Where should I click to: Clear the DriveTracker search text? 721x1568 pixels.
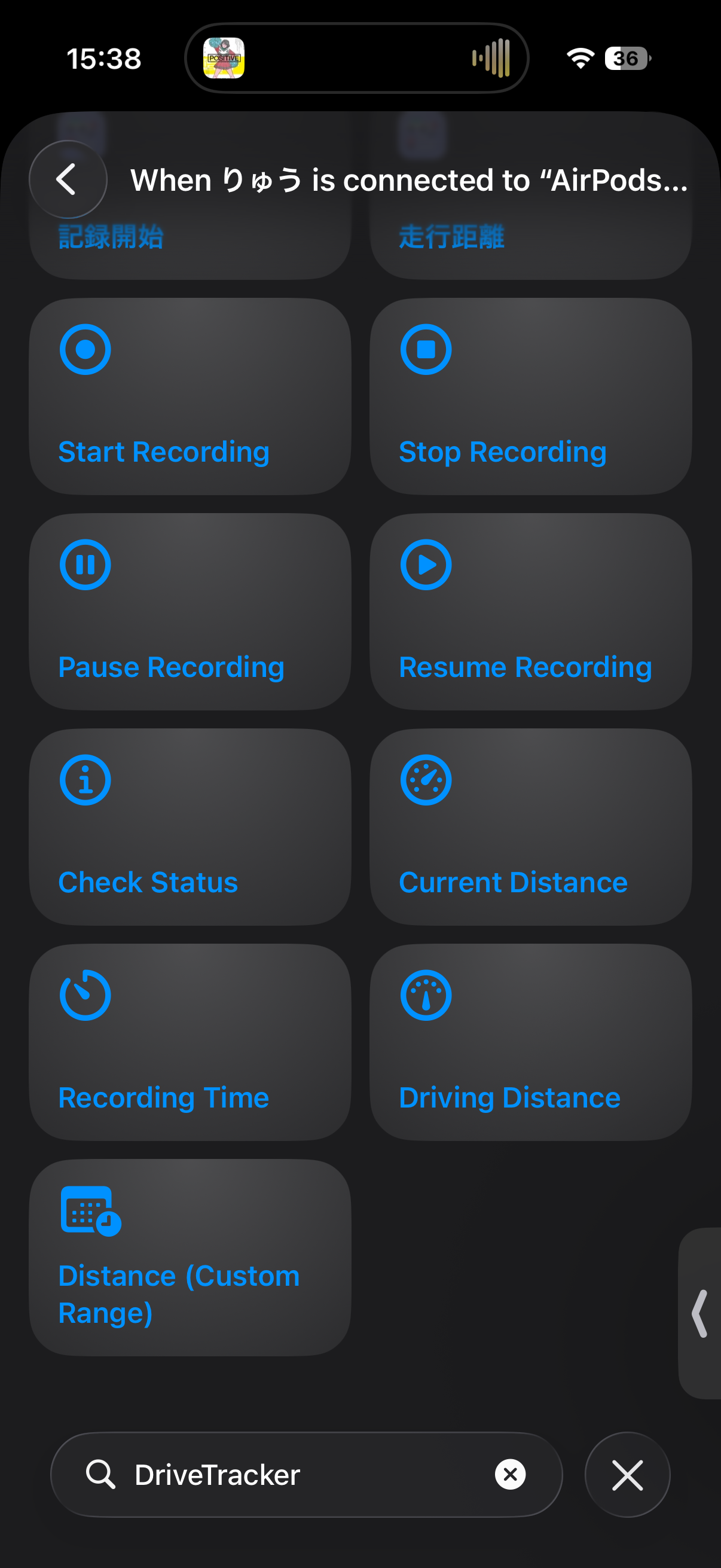coord(510,1474)
